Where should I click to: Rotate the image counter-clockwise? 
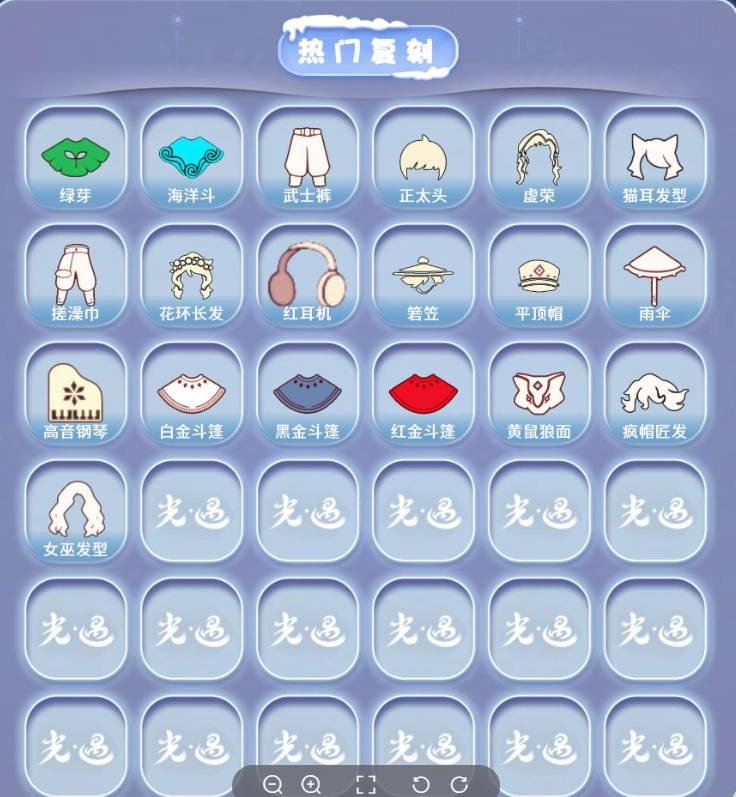coord(421,784)
